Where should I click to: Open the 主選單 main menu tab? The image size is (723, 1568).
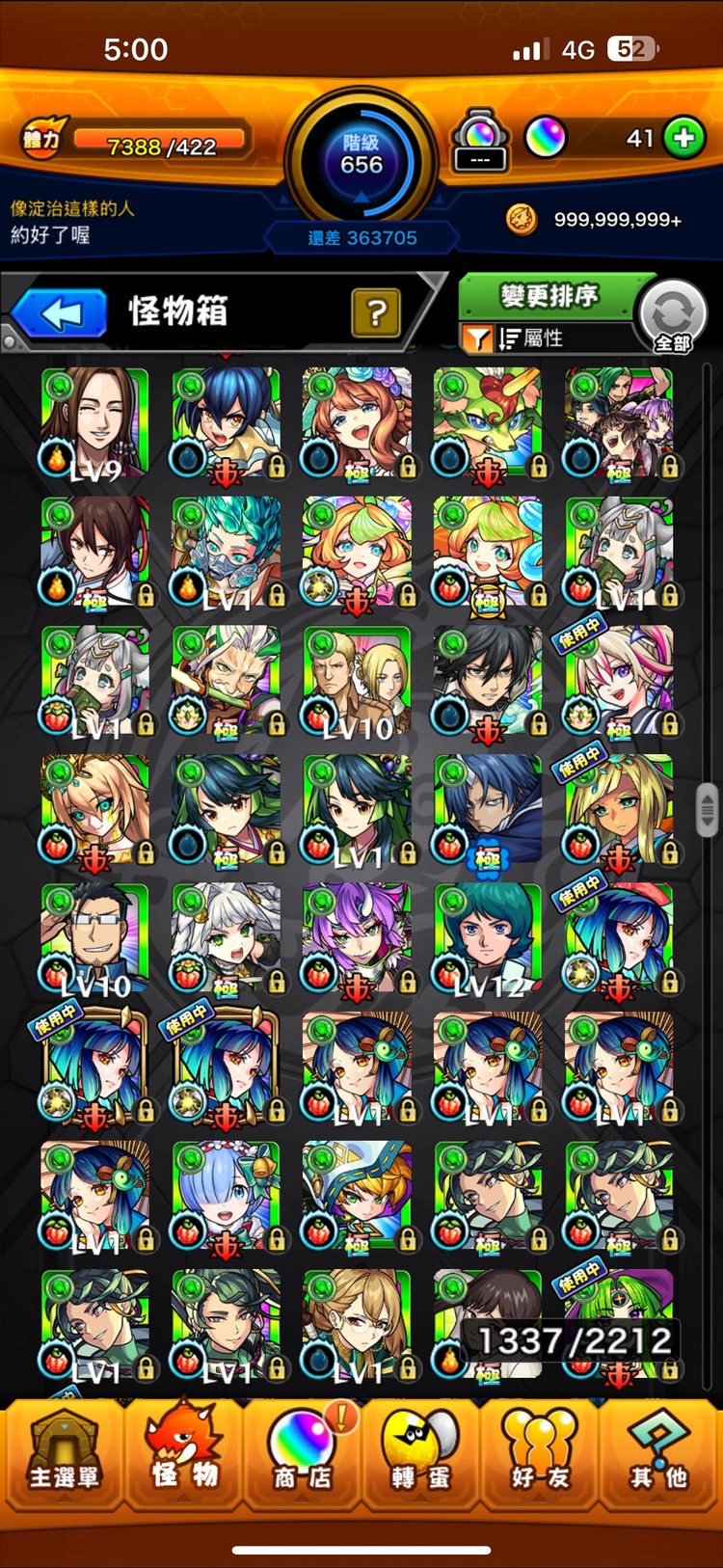(64, 1453)
